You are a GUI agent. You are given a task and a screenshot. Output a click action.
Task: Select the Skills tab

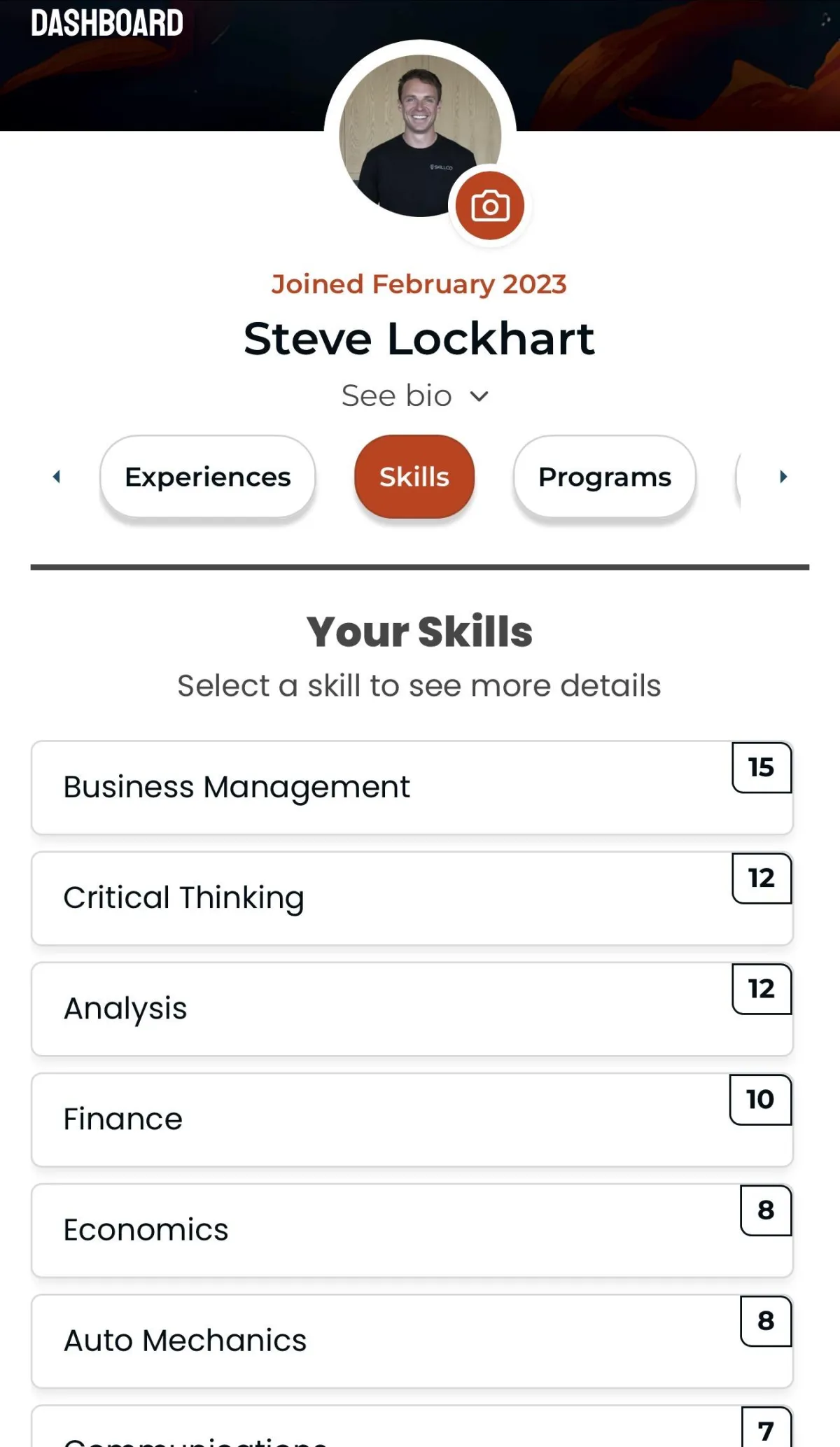[414, 477]
